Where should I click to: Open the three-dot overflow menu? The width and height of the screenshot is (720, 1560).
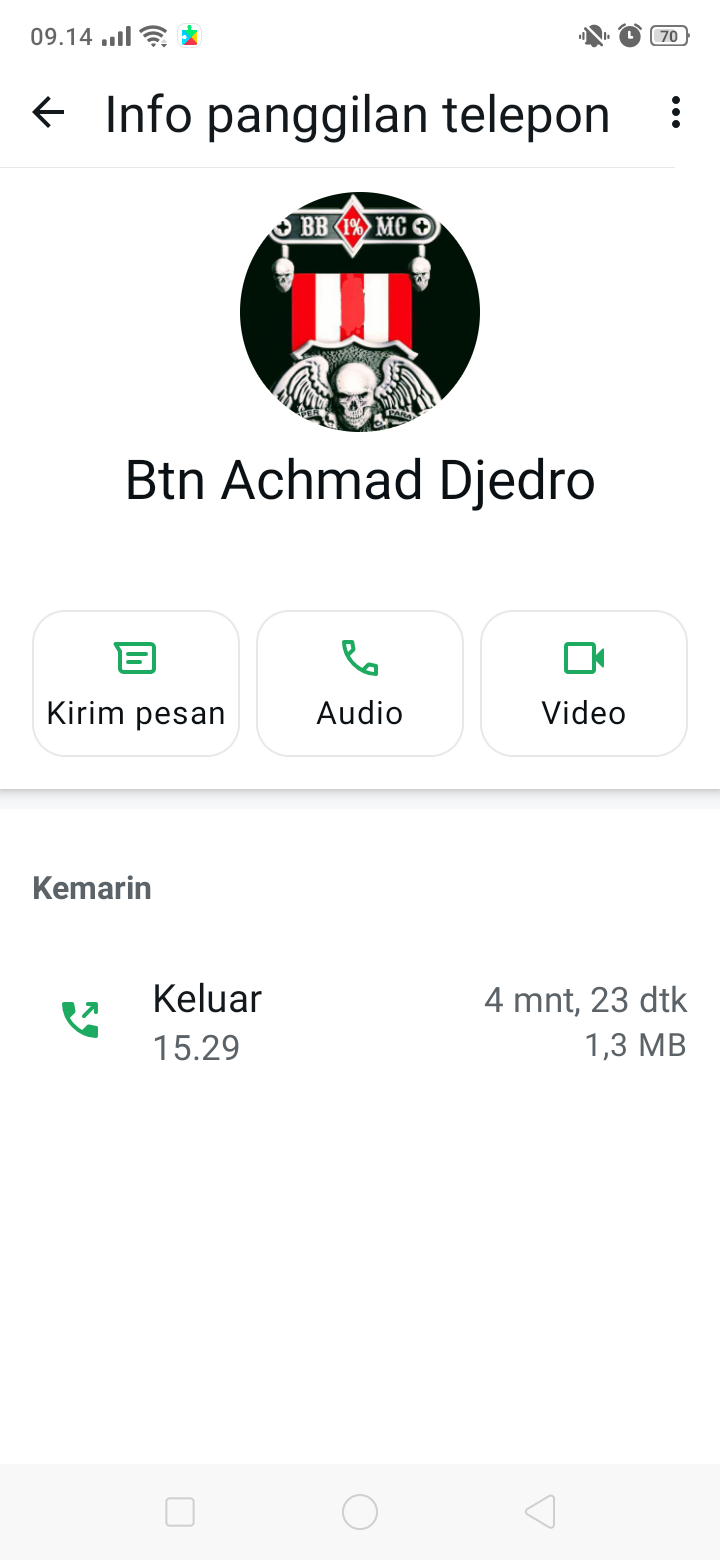675,113
